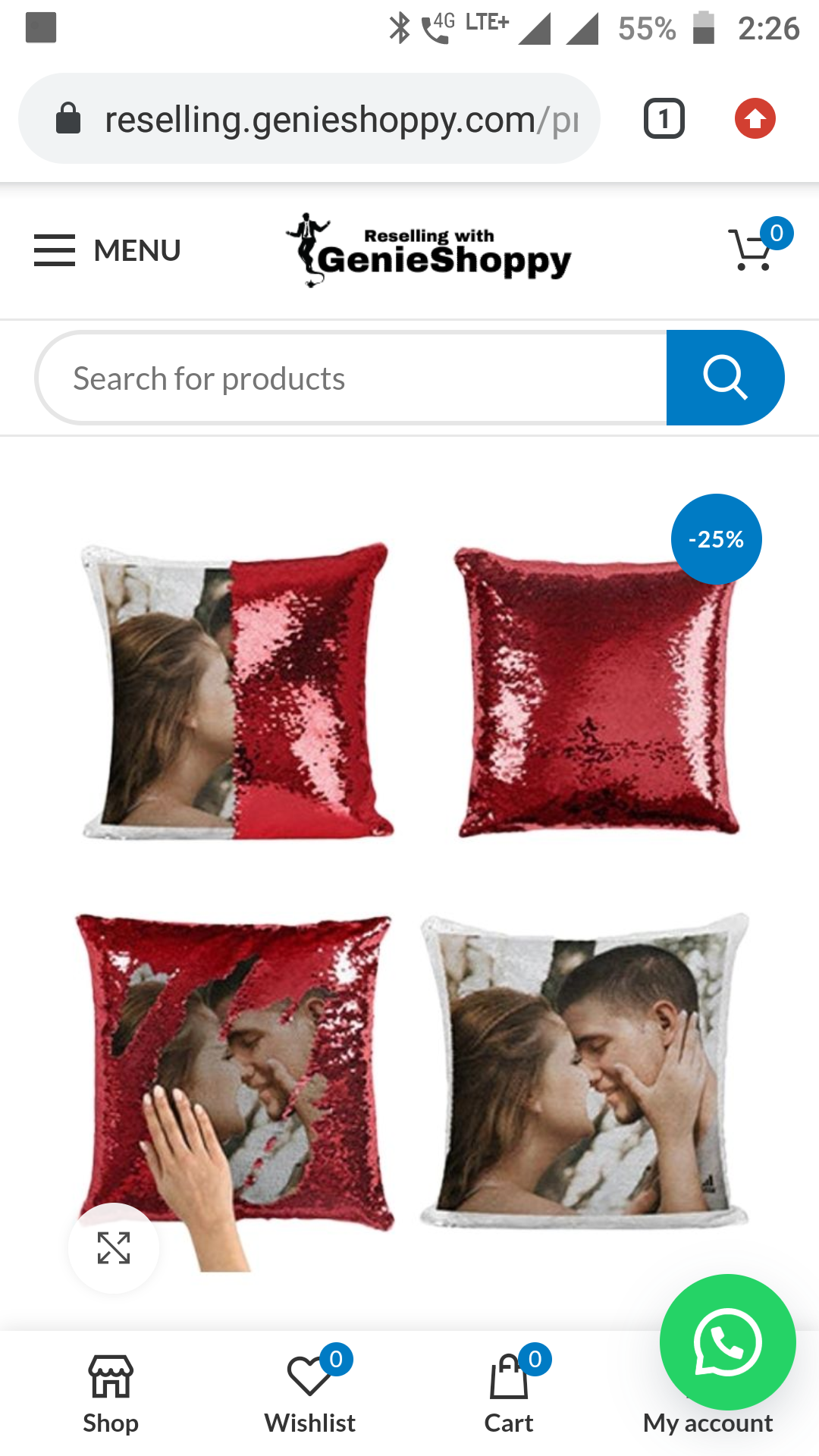Open the browser tab switcher

664,118
